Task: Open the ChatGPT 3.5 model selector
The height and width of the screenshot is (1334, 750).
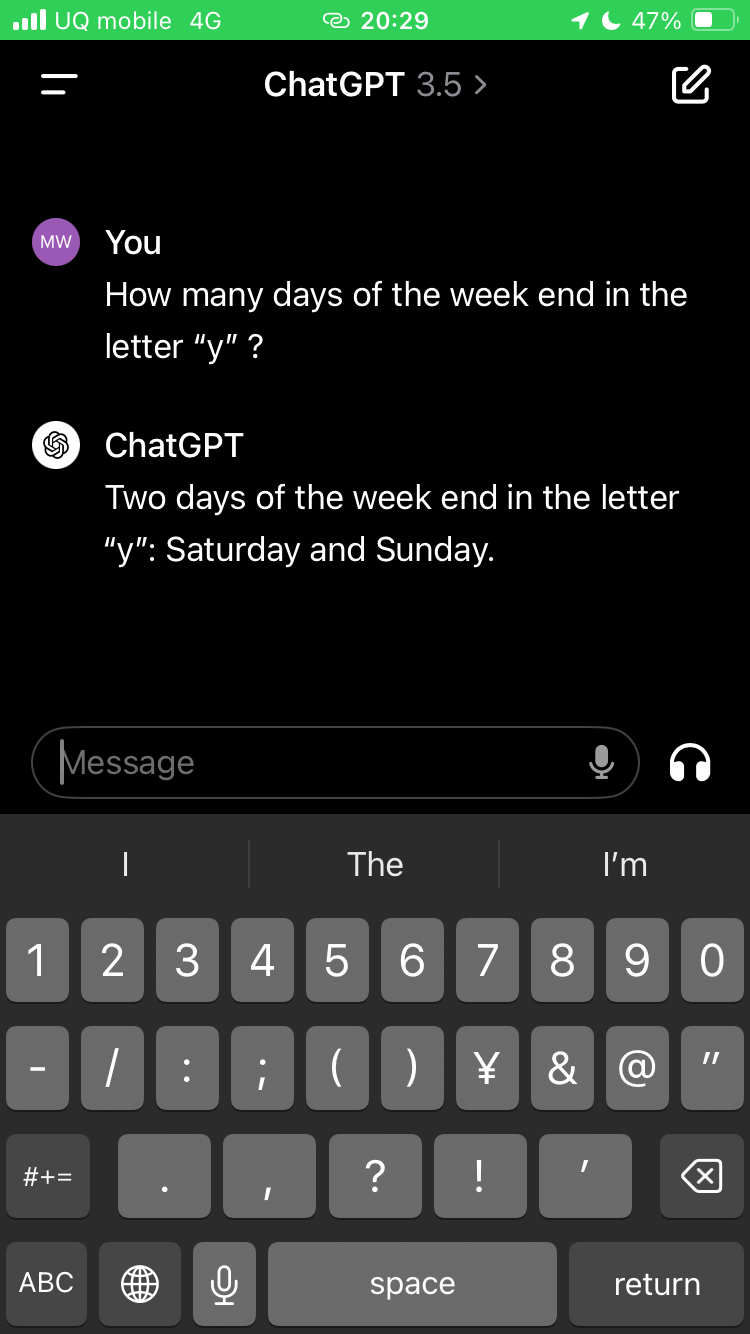Action: coord(375,85)
